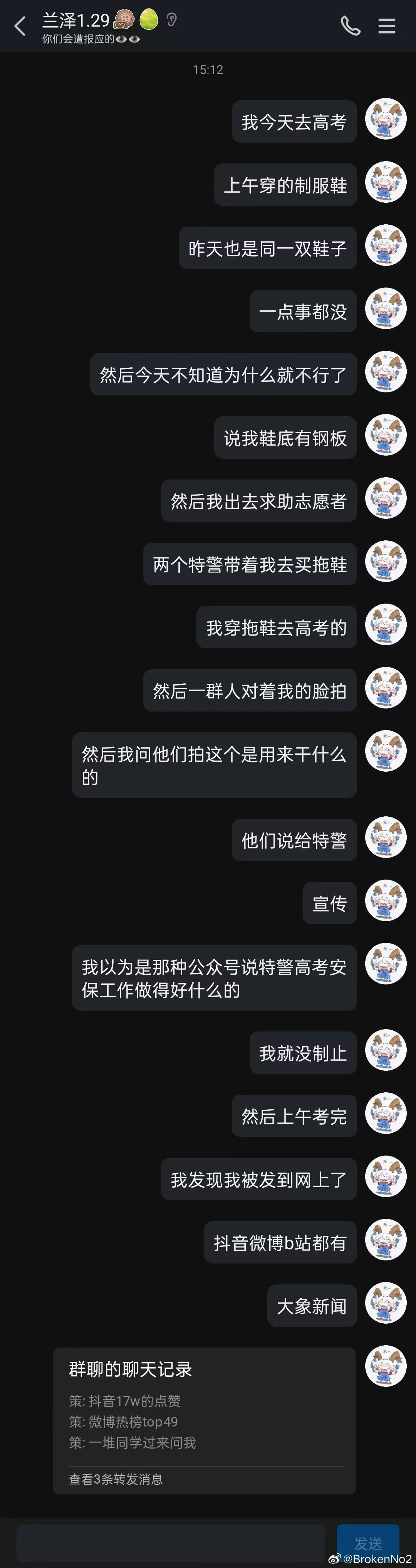This screenshot has height=1568, width=416.
Task: Tap the message input field
Action: 170,1543
